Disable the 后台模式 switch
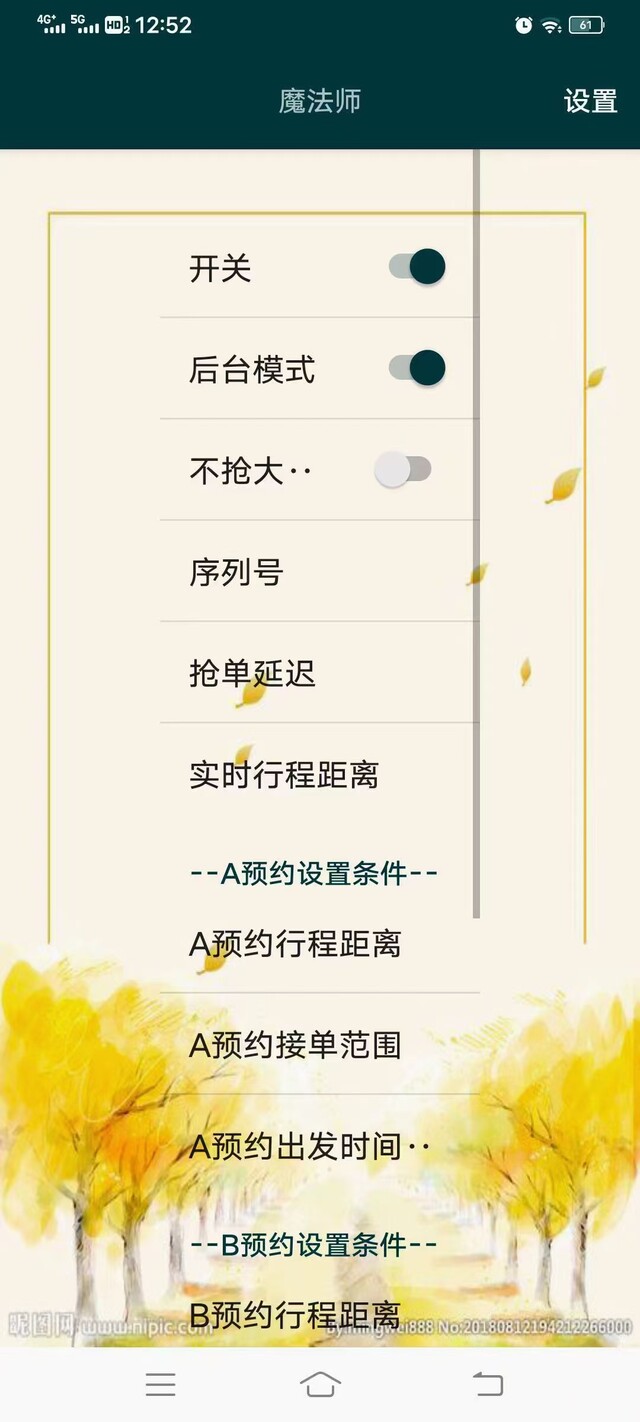The height and width of the screenshot is (1422, 640). tap(417, 368)
